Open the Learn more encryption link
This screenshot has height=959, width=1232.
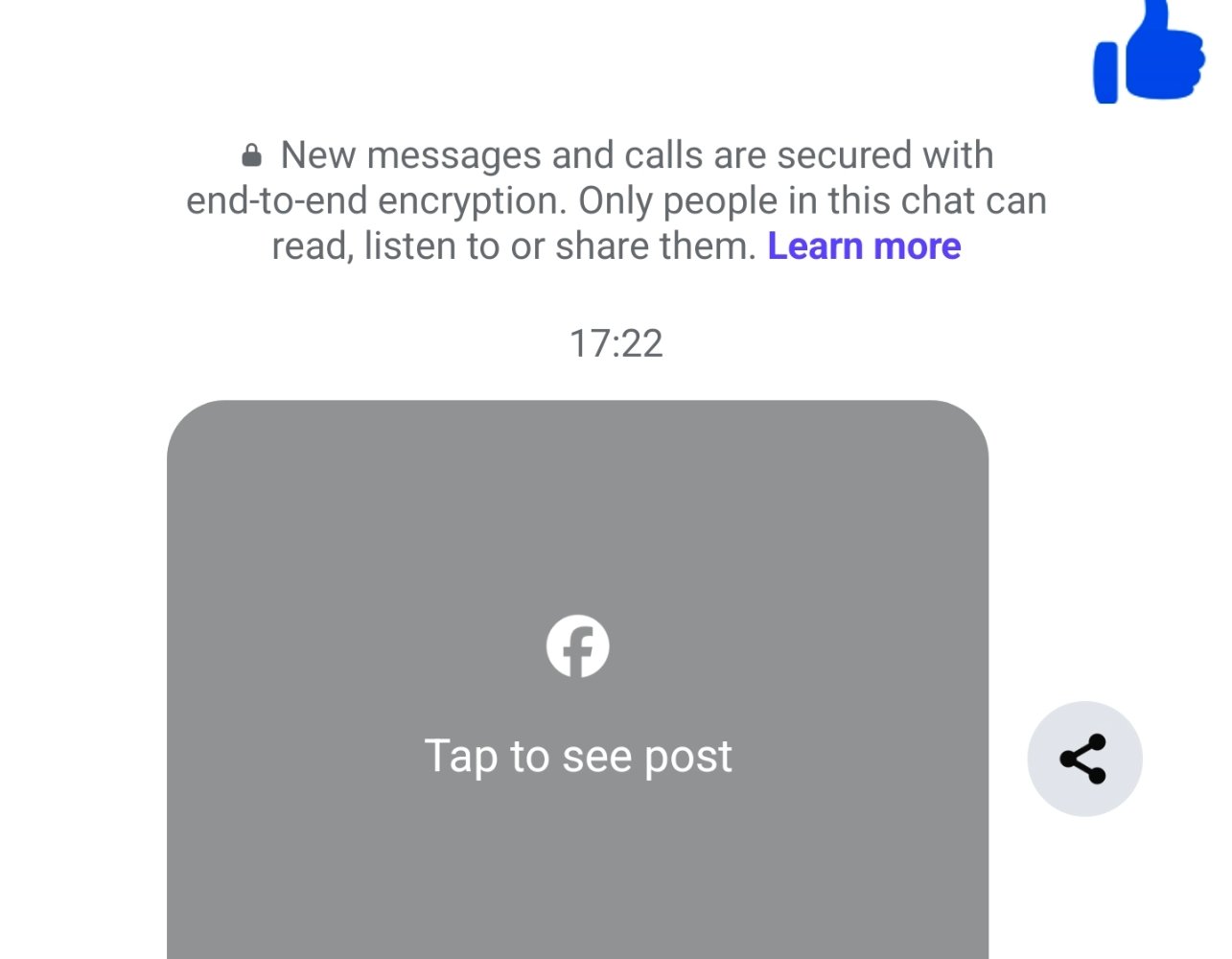[864, 246]
